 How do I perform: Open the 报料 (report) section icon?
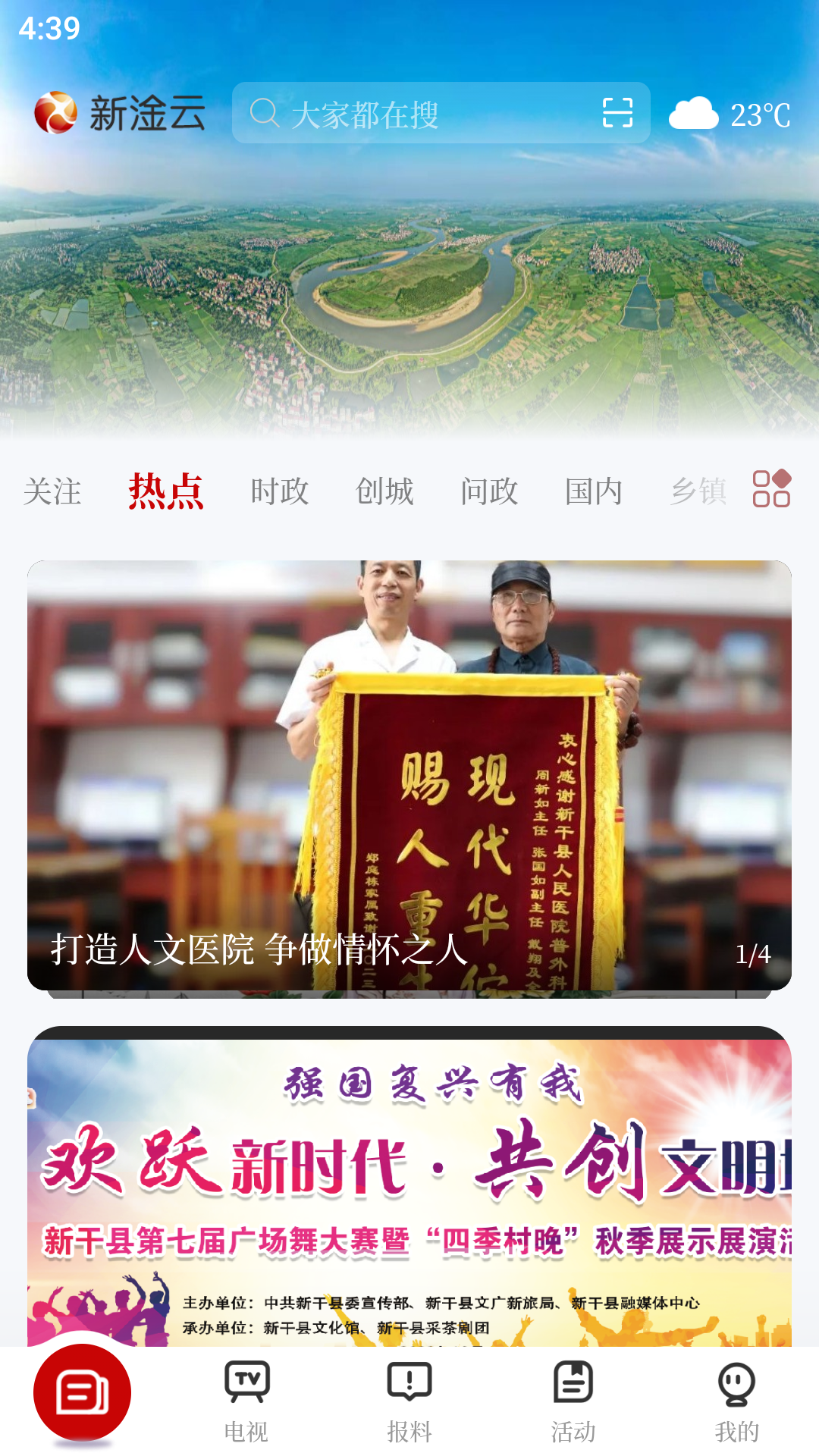[409, 1391]
